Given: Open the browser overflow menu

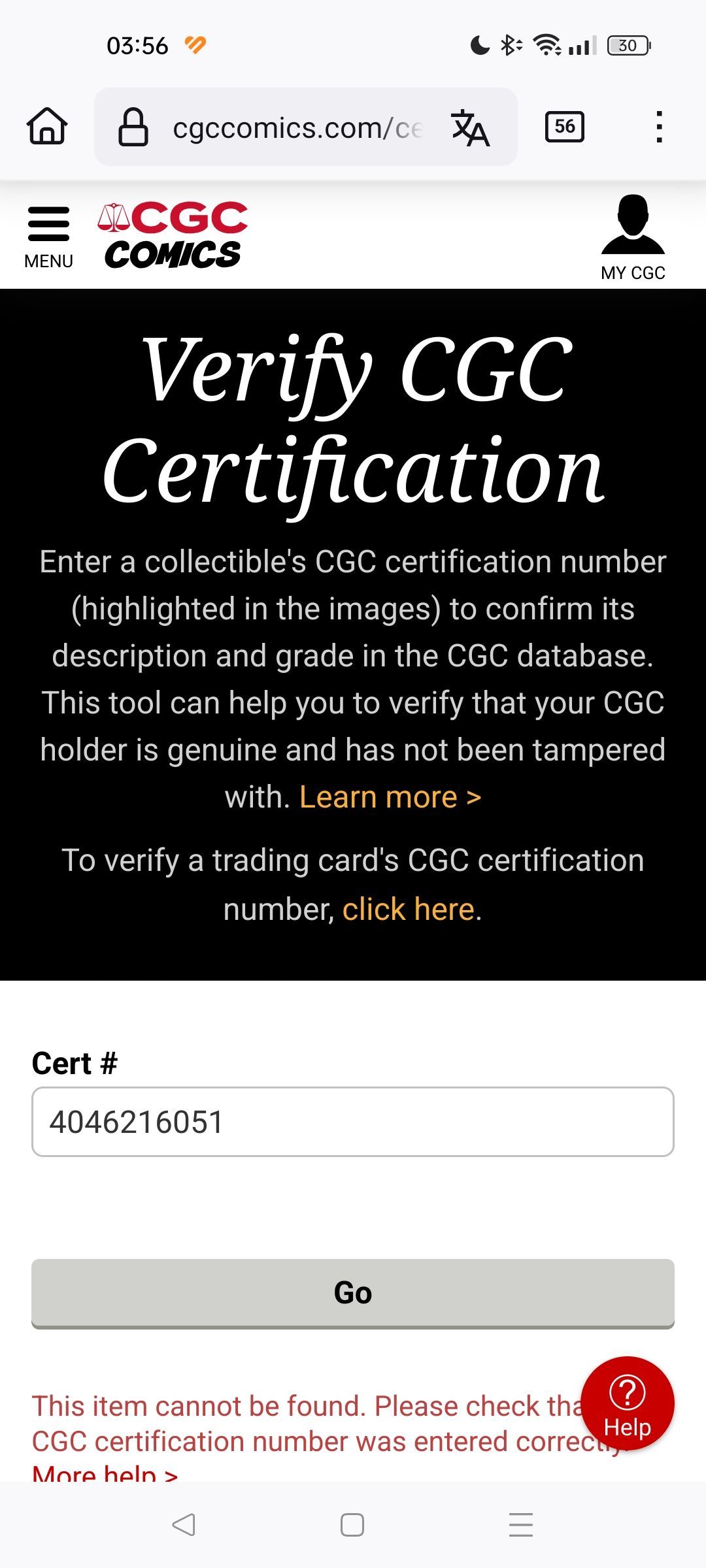Looking at the screenshot, I should tap(660, 127).
